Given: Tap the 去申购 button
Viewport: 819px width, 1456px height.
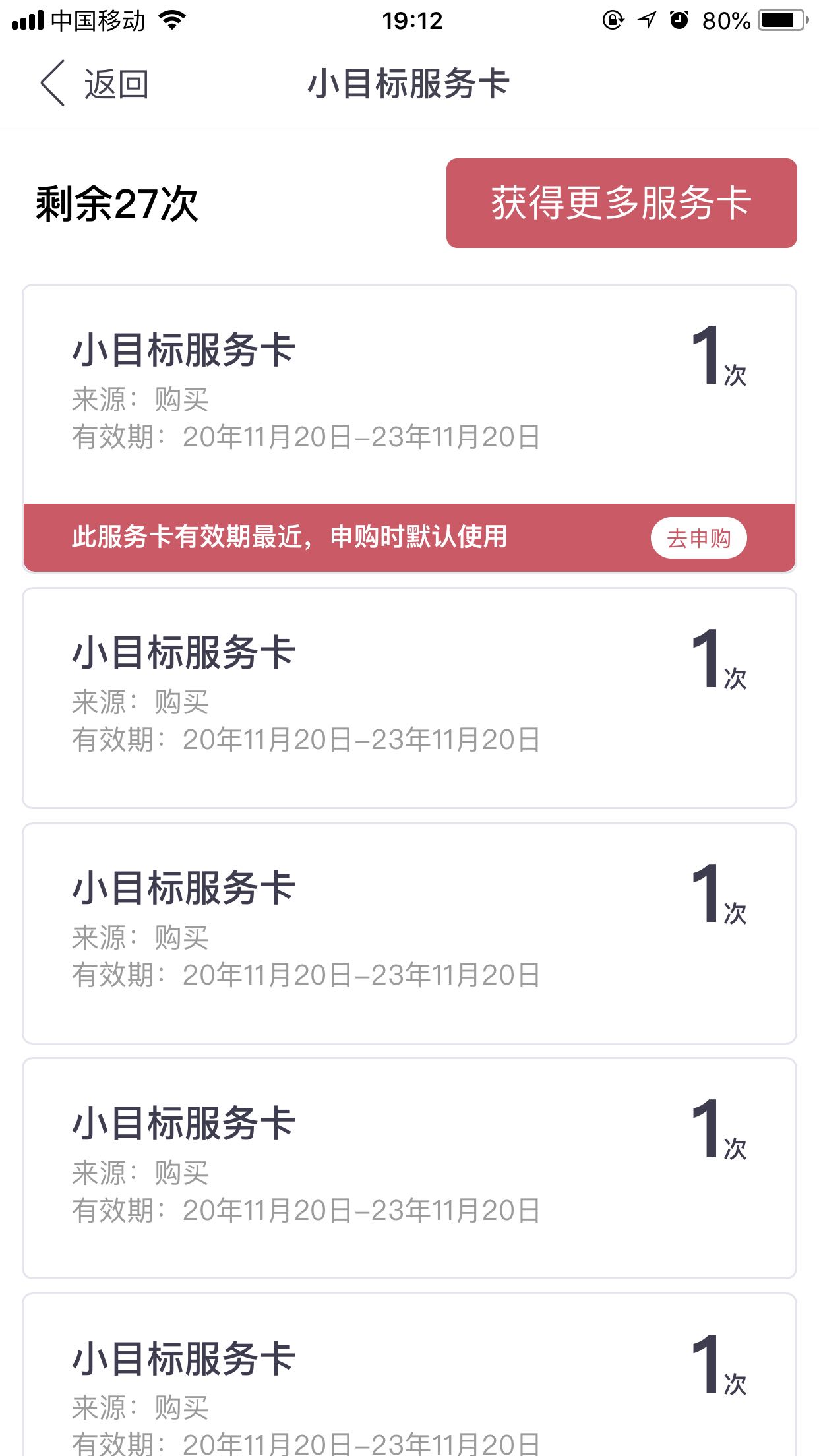Looking at the screenshot, I should 698,538.
